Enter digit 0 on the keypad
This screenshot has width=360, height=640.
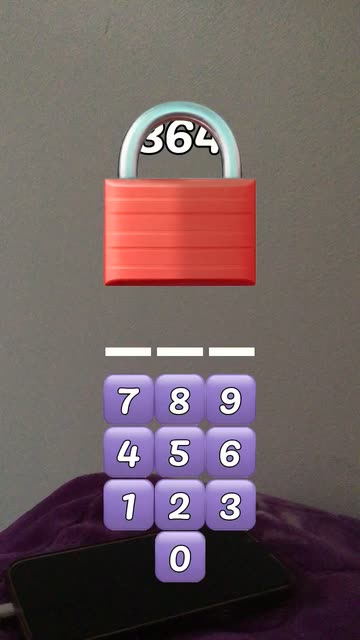[180, 557]
